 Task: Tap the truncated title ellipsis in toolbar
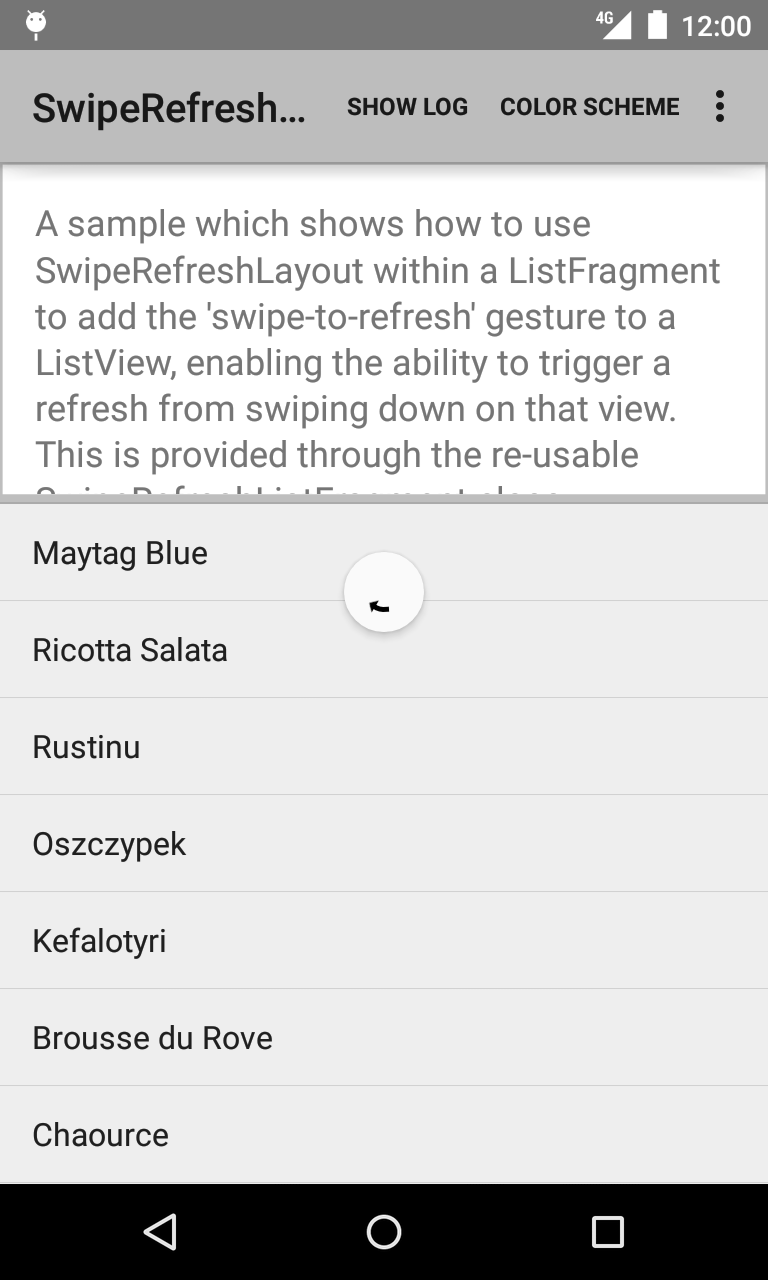290,112
